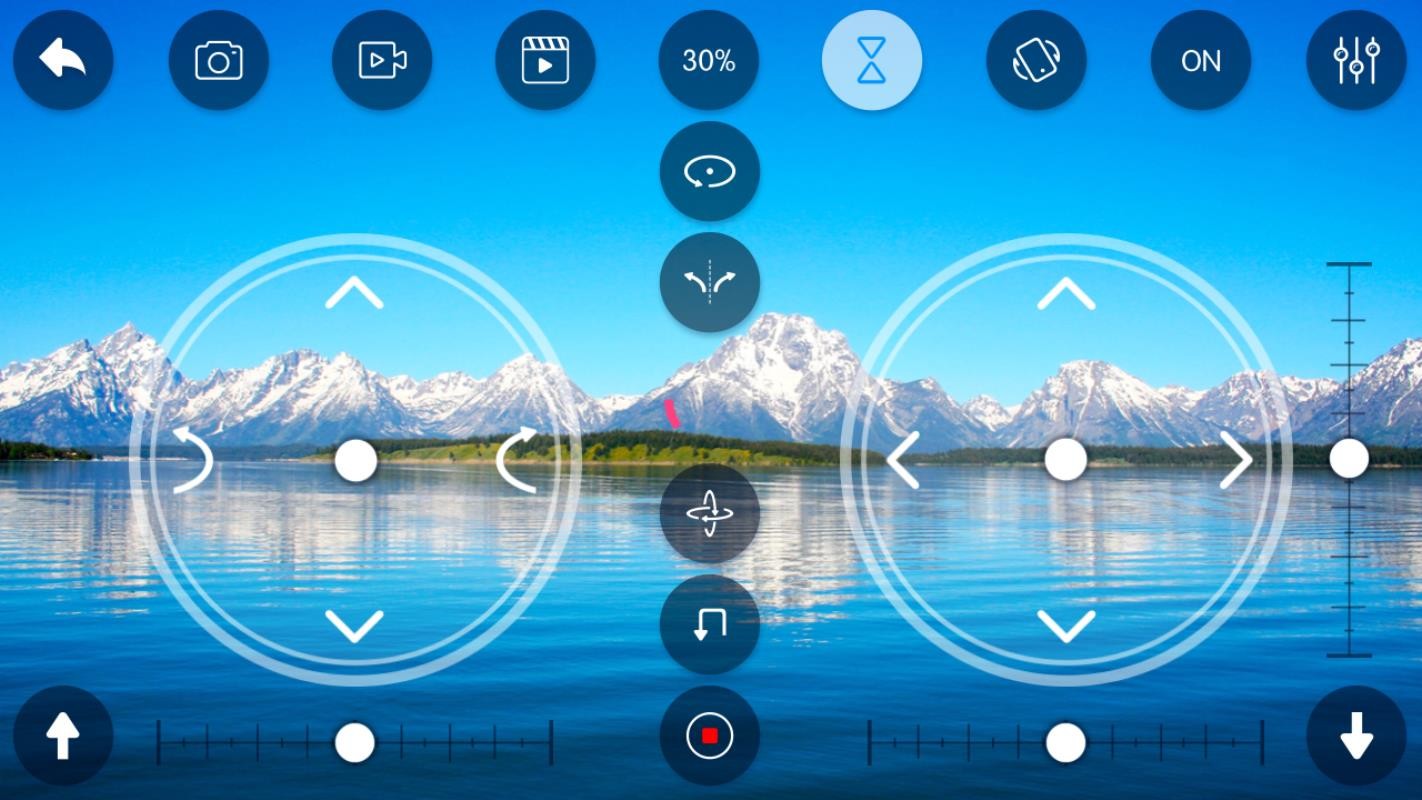
Task: Tap the back arrow button
Action: pos(63,60)
